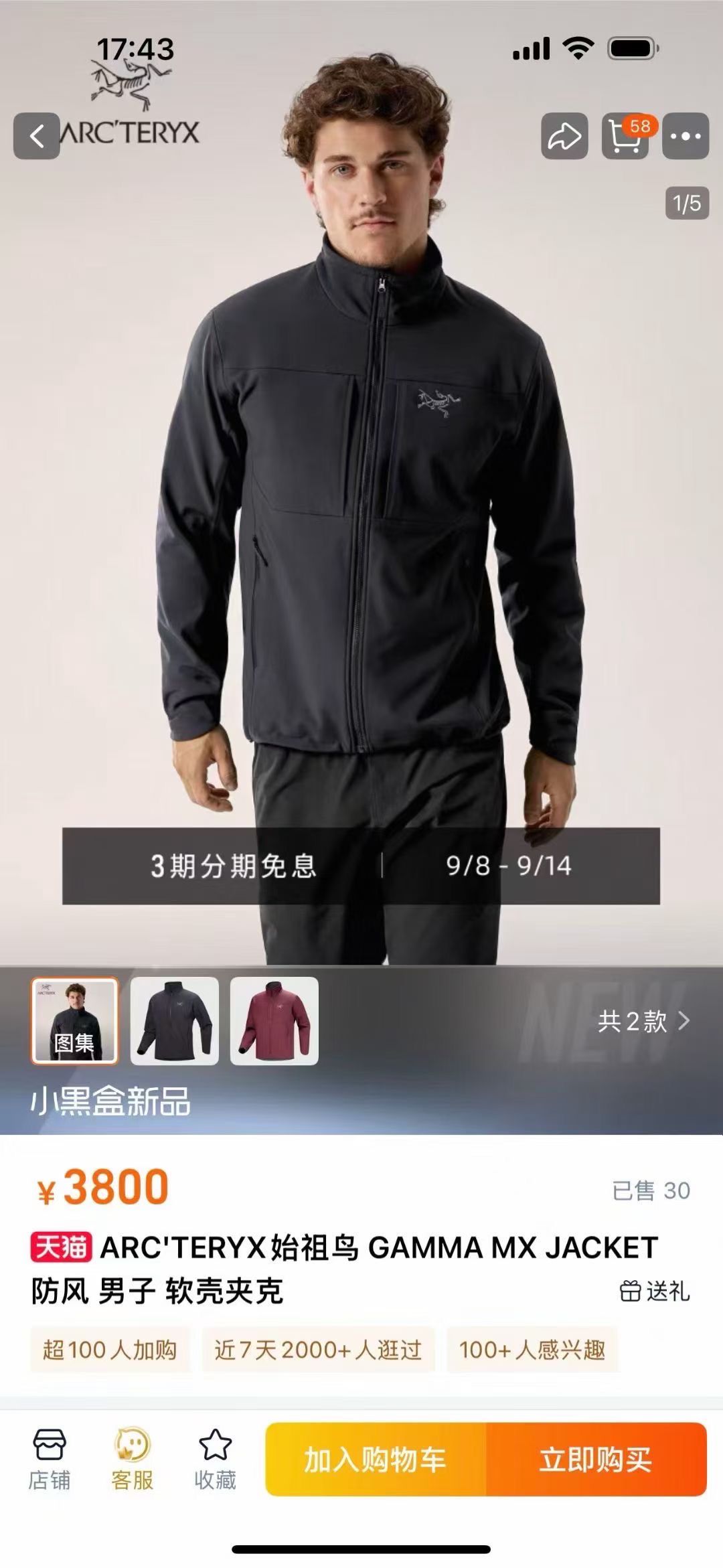Viewport: 723px width, 1568px height.
Task: Add this item to 收藏 favorites
Action: (215, 1461)
